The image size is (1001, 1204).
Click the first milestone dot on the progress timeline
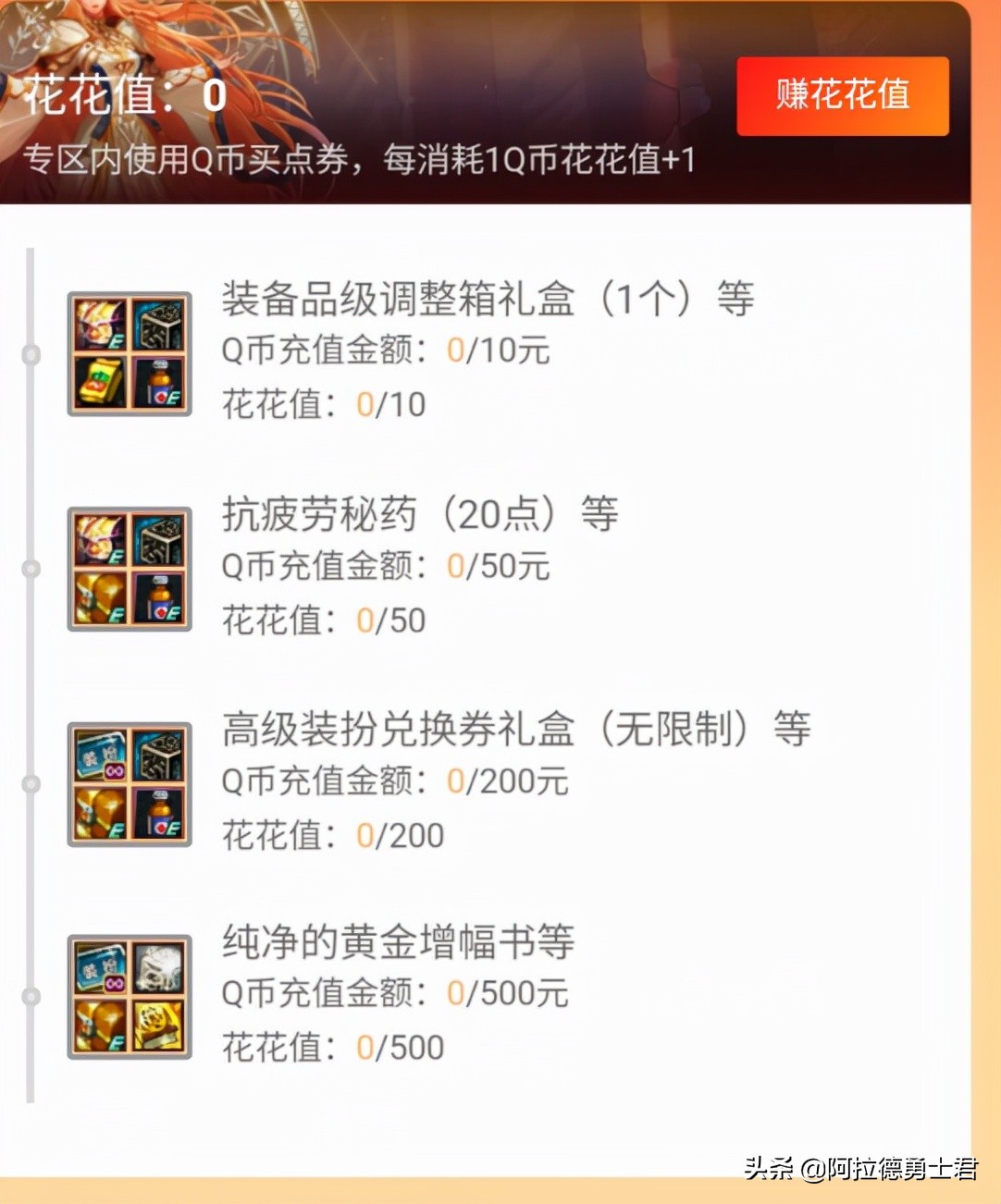coord(31,352)
